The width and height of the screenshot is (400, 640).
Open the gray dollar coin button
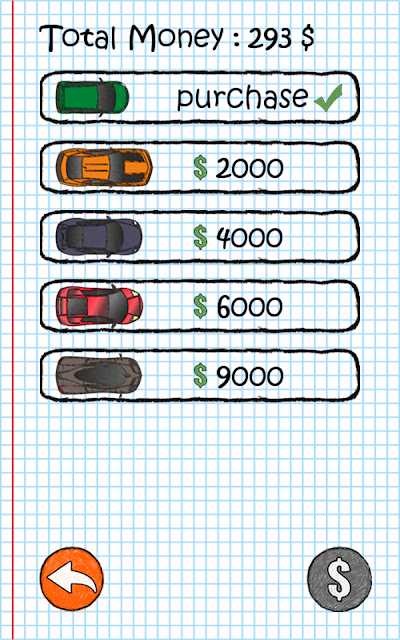pyautogui.click(x=340, y=579)
